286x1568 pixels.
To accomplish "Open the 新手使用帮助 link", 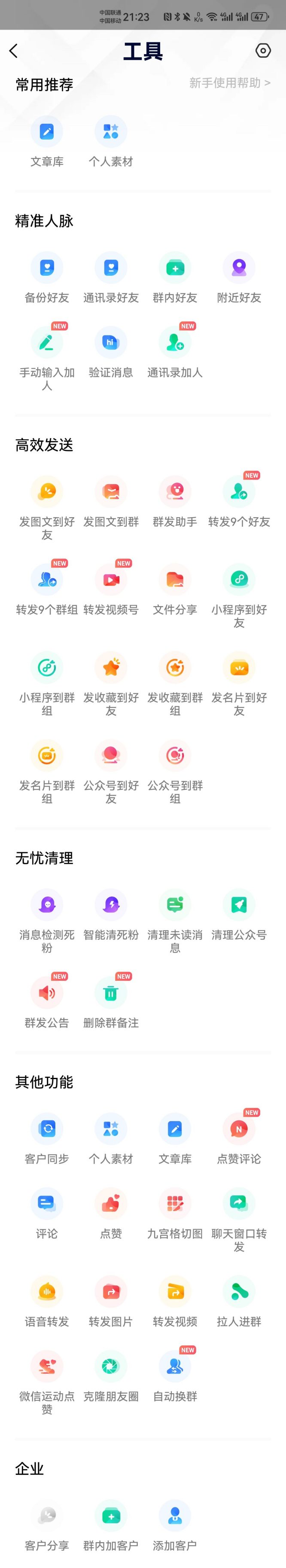I will coord(229,83).
